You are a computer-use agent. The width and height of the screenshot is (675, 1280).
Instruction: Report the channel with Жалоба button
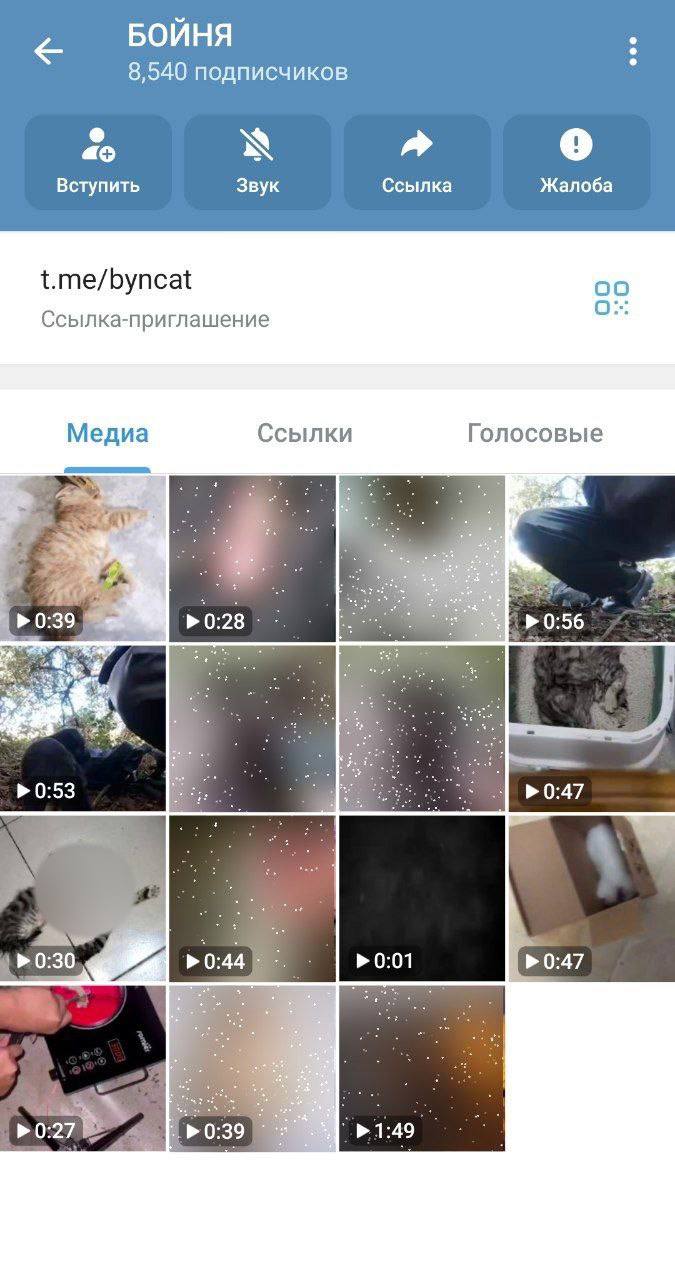[576, 162]
